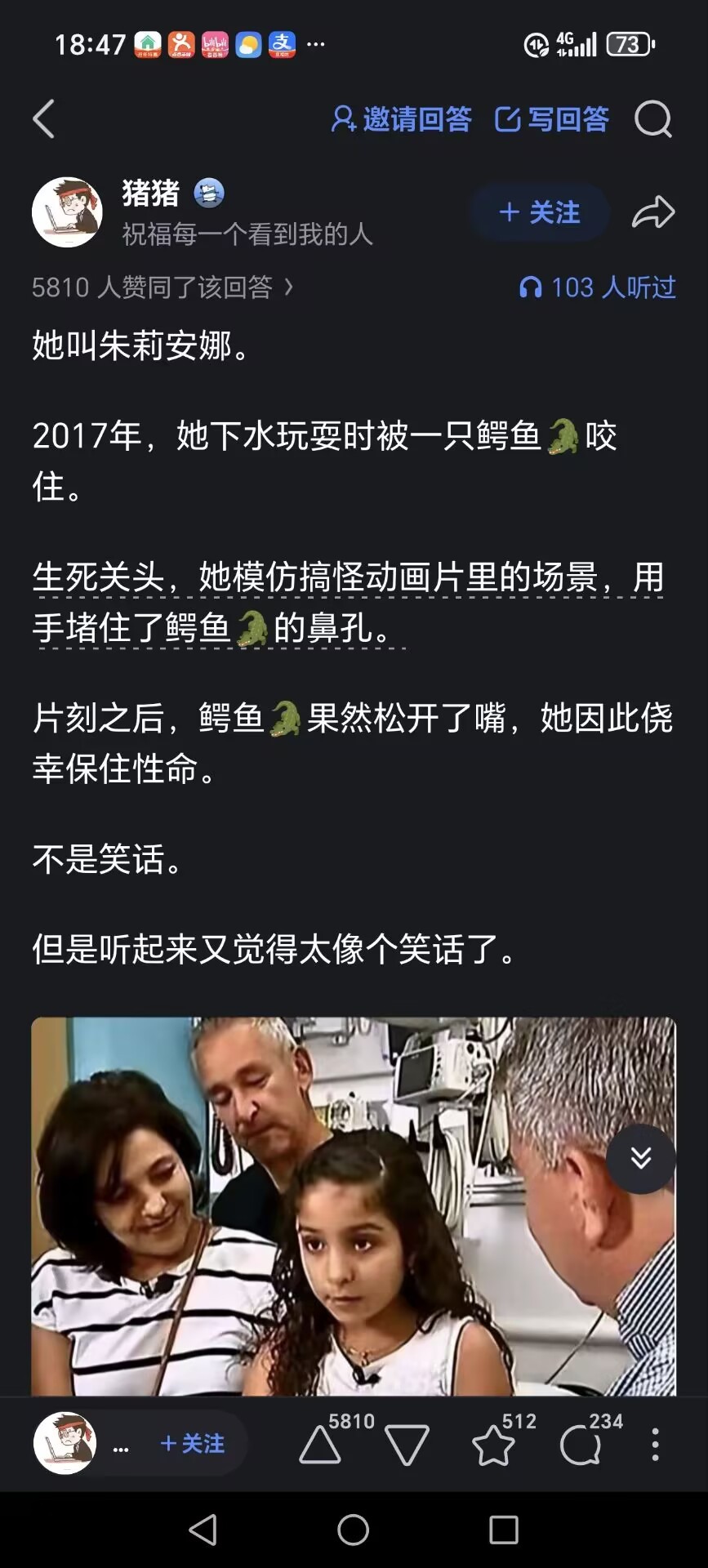Follow 猪猪 with the top 关注 button
Viewport: 708px width, 1568px height.
[x=540, y=212]
